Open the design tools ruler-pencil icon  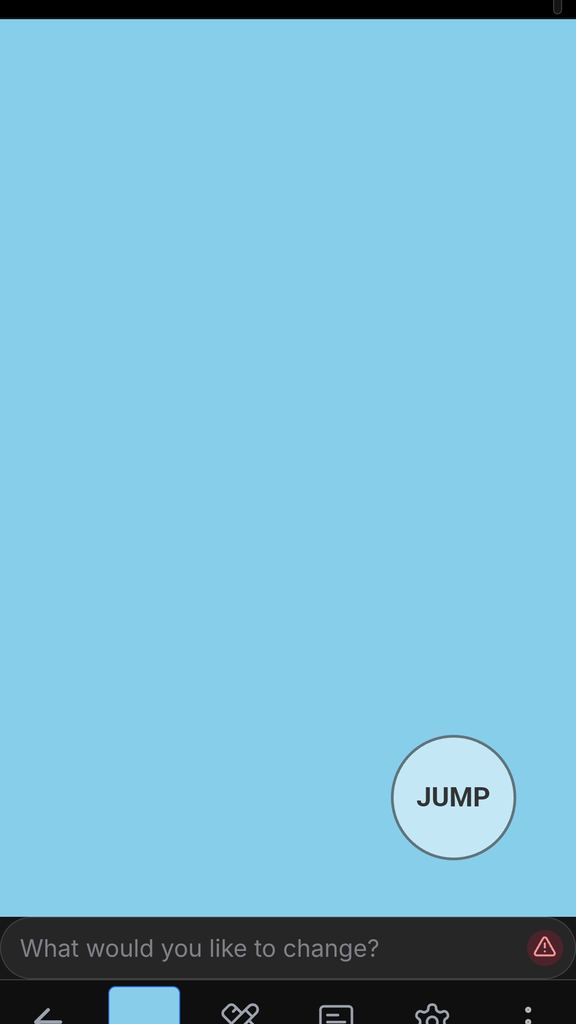240,1014
